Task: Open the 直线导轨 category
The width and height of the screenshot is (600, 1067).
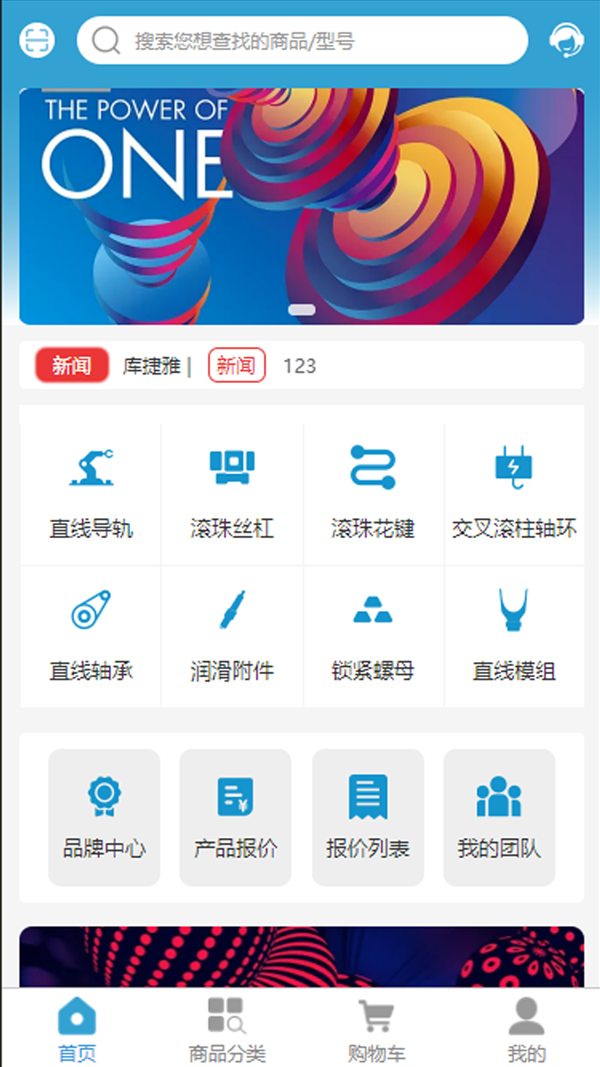Action: (x=91, y=495)
